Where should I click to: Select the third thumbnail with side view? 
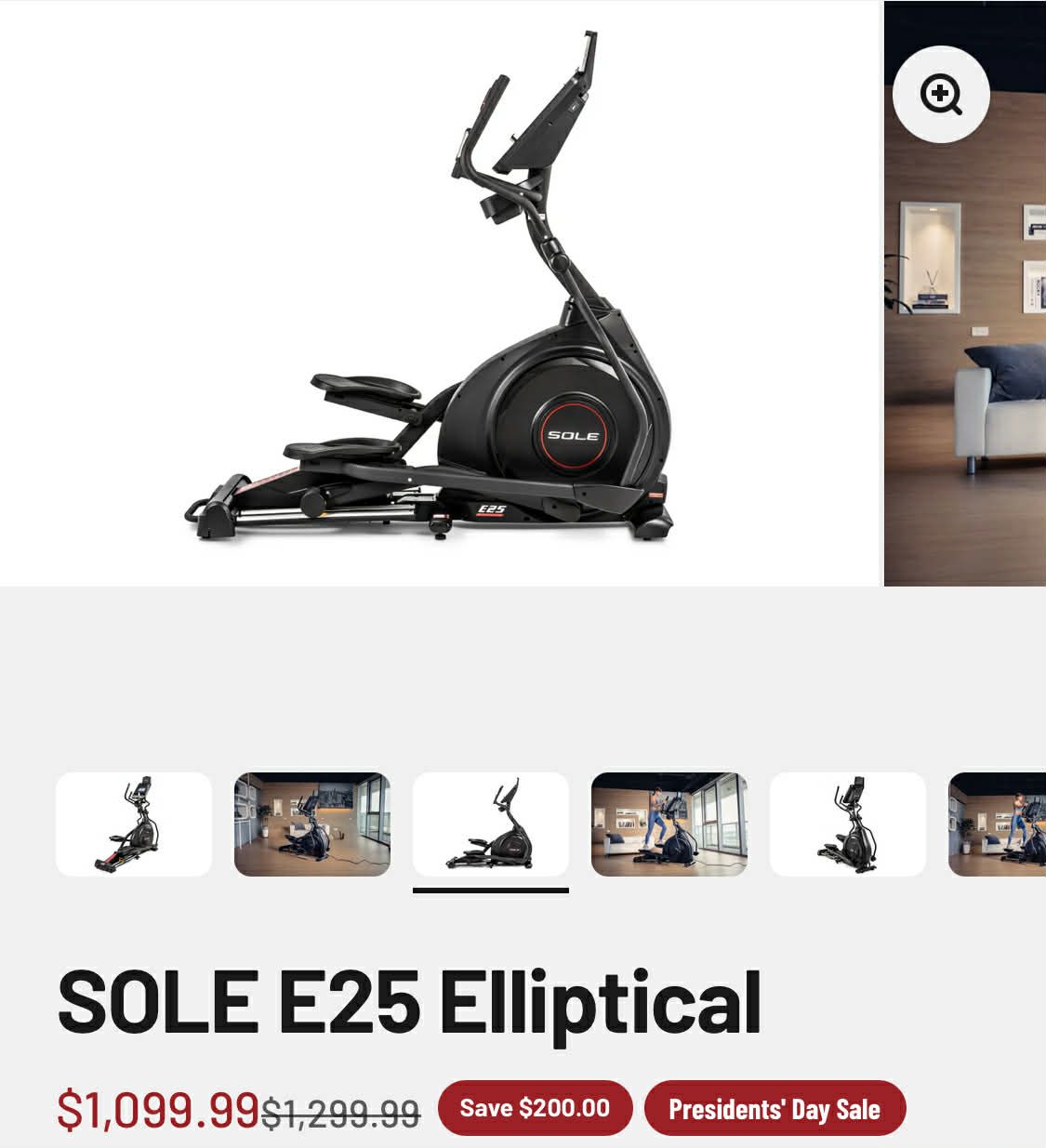coord(491,824)
